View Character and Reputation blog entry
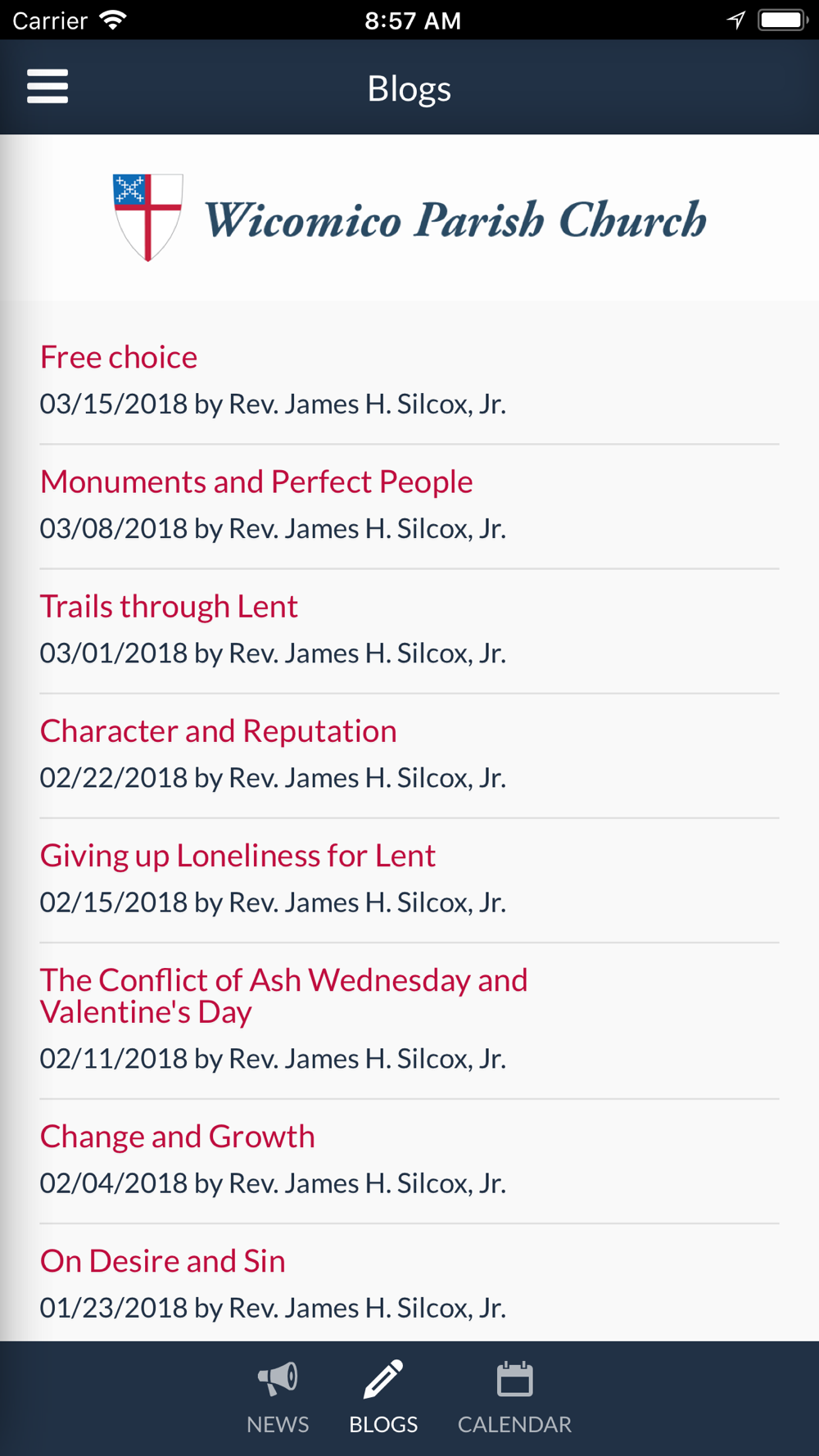The height and width of the screenshot is (1456, 819). click(x=409, y=755)
